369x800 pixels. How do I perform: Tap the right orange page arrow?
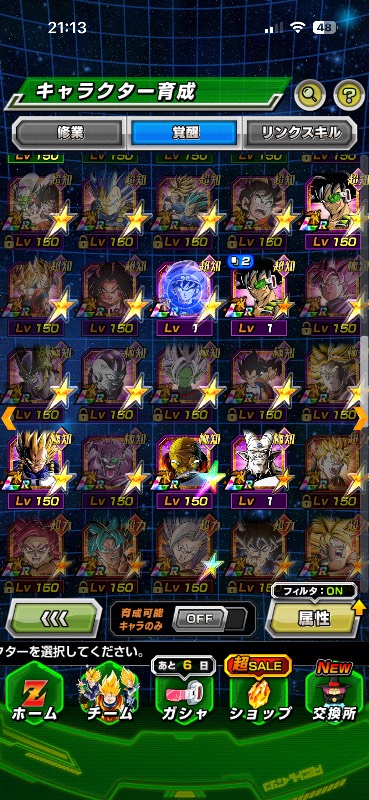coord(361,419)
